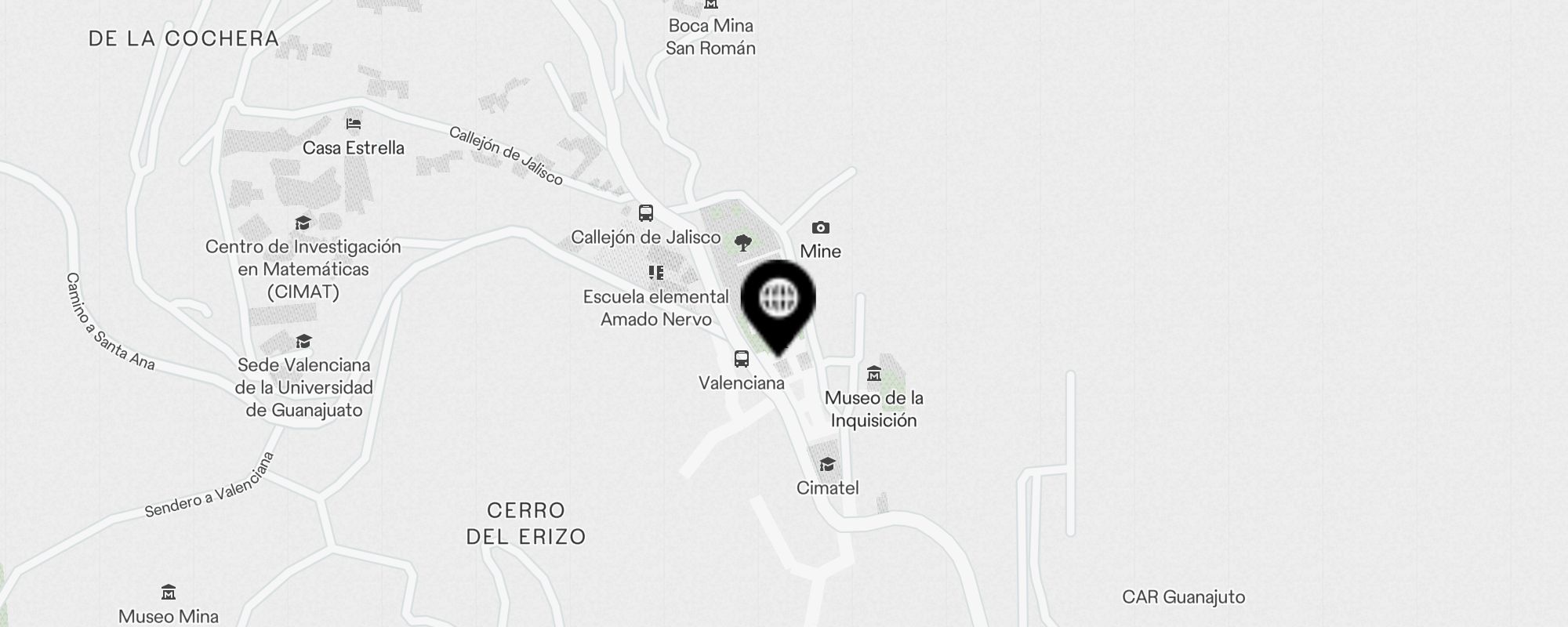Select the Cimatel school marker
This screenshot has height=627, width=1568.
click(827, 465)
